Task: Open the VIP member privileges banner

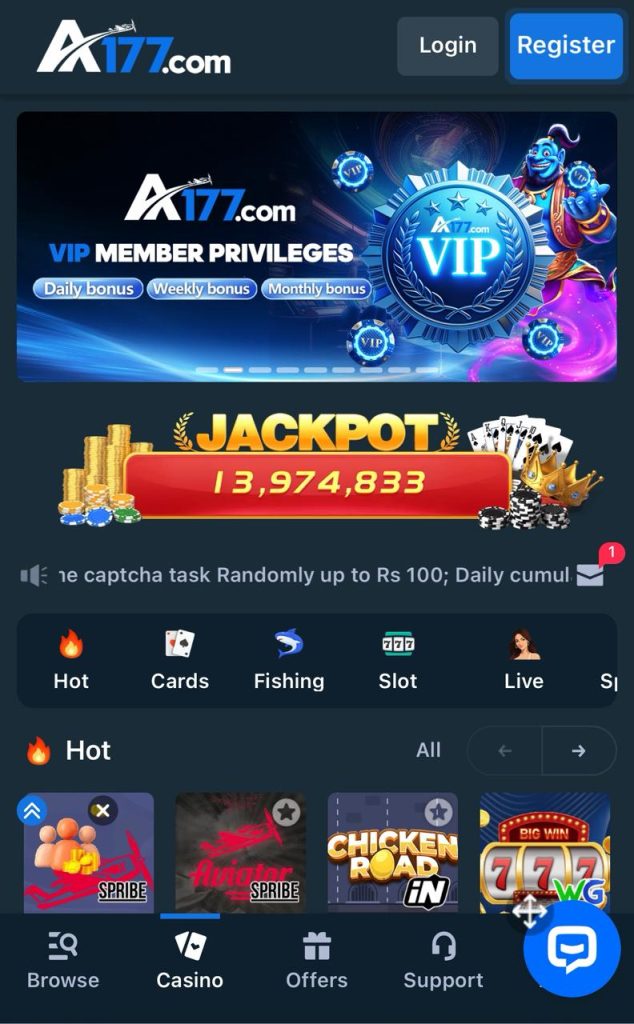Action: pos(316,246)
